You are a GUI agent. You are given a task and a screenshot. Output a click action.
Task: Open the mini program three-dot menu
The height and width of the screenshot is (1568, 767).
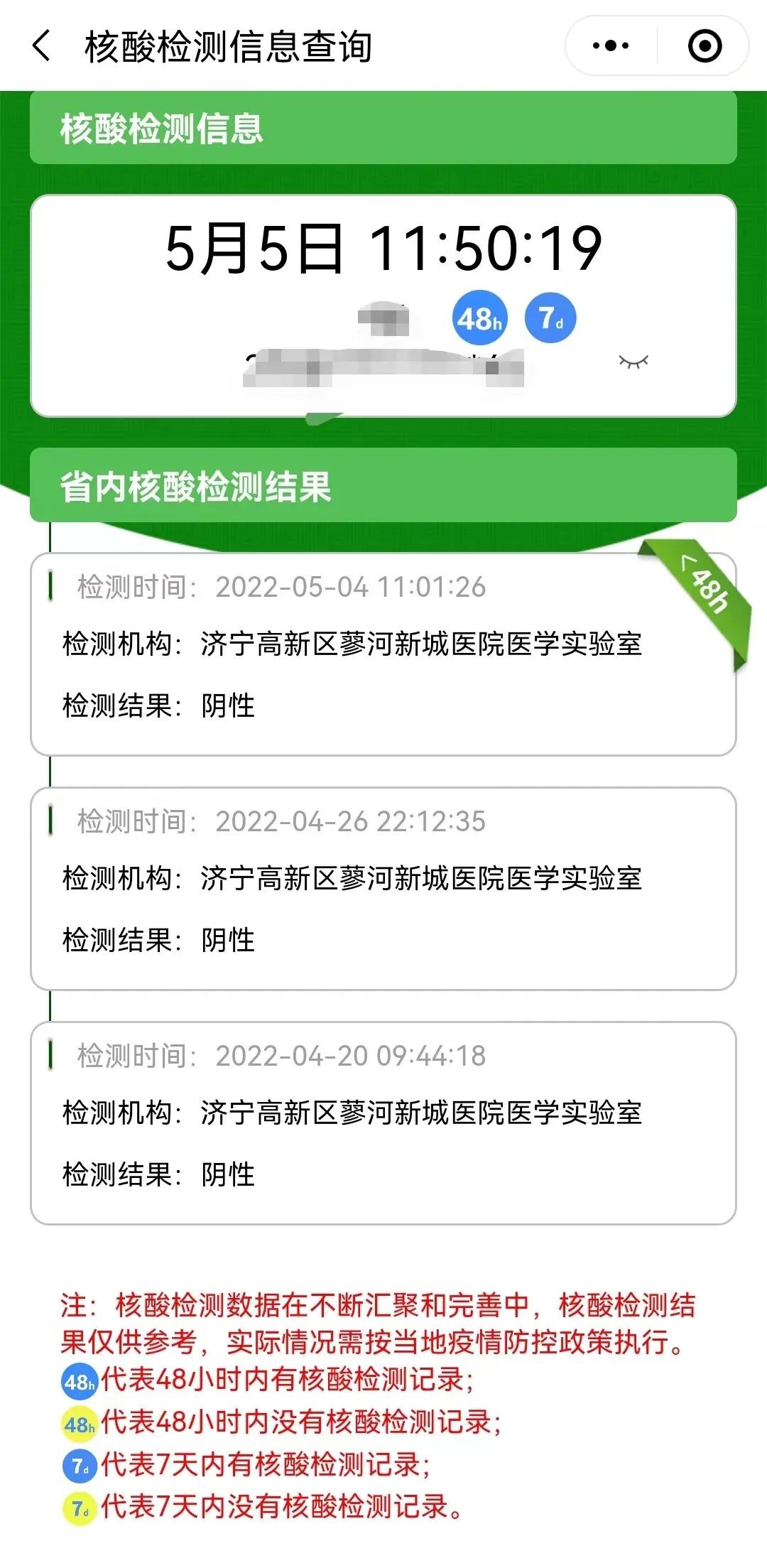click(611, 46)
